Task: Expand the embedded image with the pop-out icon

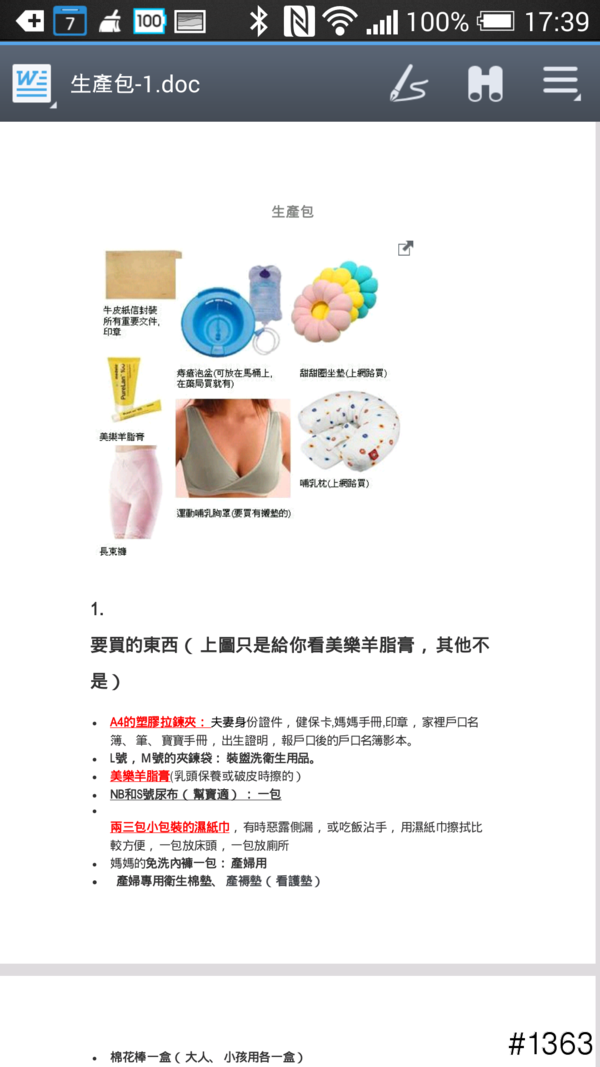Action: tap(405, 248)
